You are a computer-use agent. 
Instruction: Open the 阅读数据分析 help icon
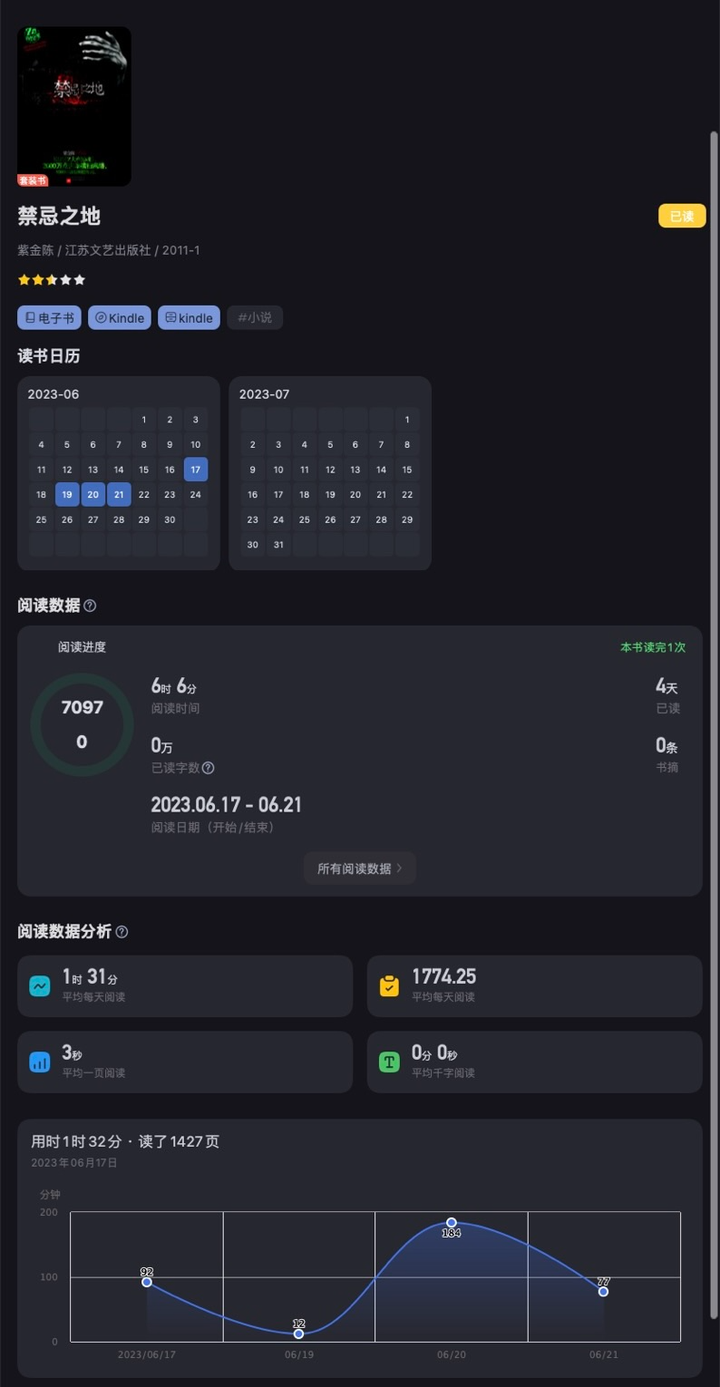120,932
